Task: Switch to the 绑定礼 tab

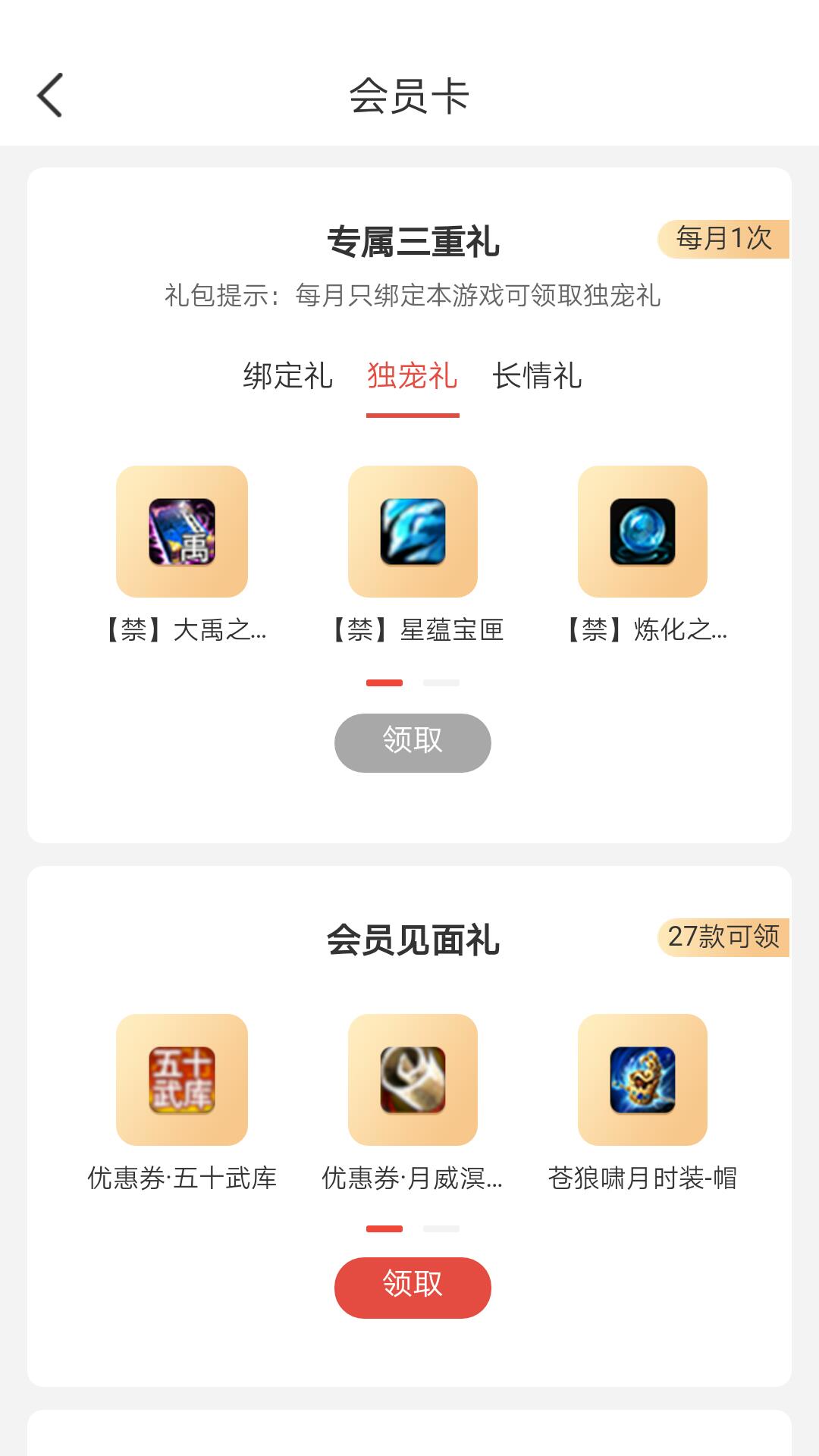Action: pyautogui.click(x=287, y=376)
